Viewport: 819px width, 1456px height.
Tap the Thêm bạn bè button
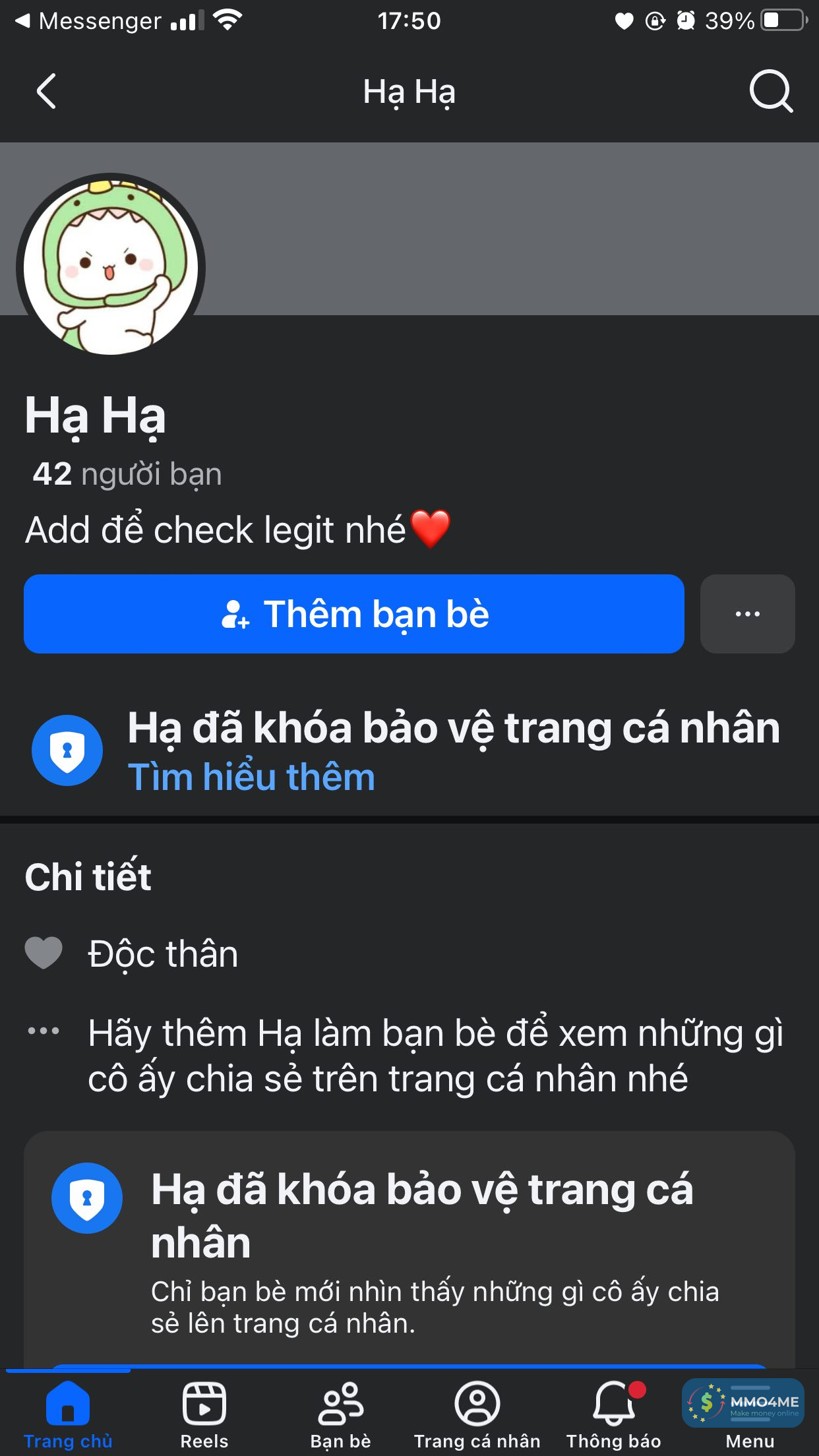[x=354, y=614]
